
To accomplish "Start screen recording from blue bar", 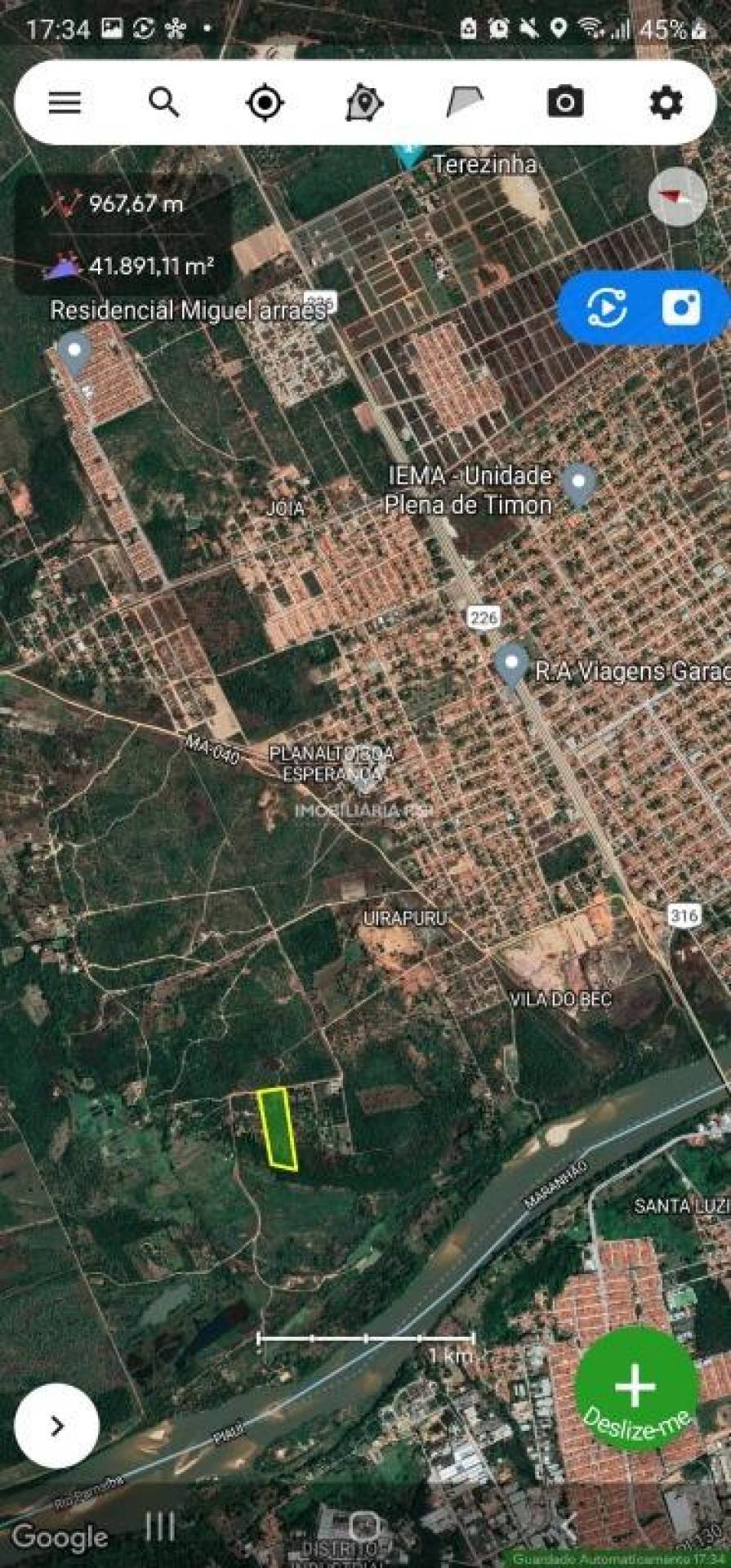I will click(x=607, y=308).
